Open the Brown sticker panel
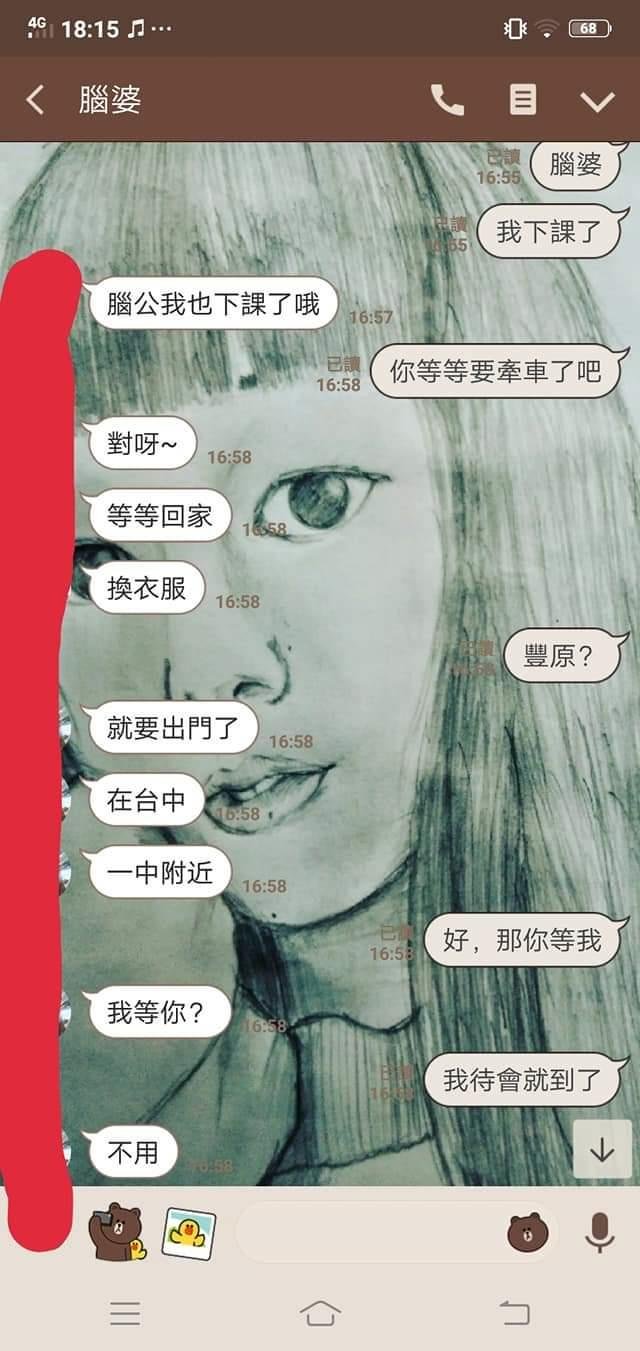640x1351 pixels. tap(527, 1233)
